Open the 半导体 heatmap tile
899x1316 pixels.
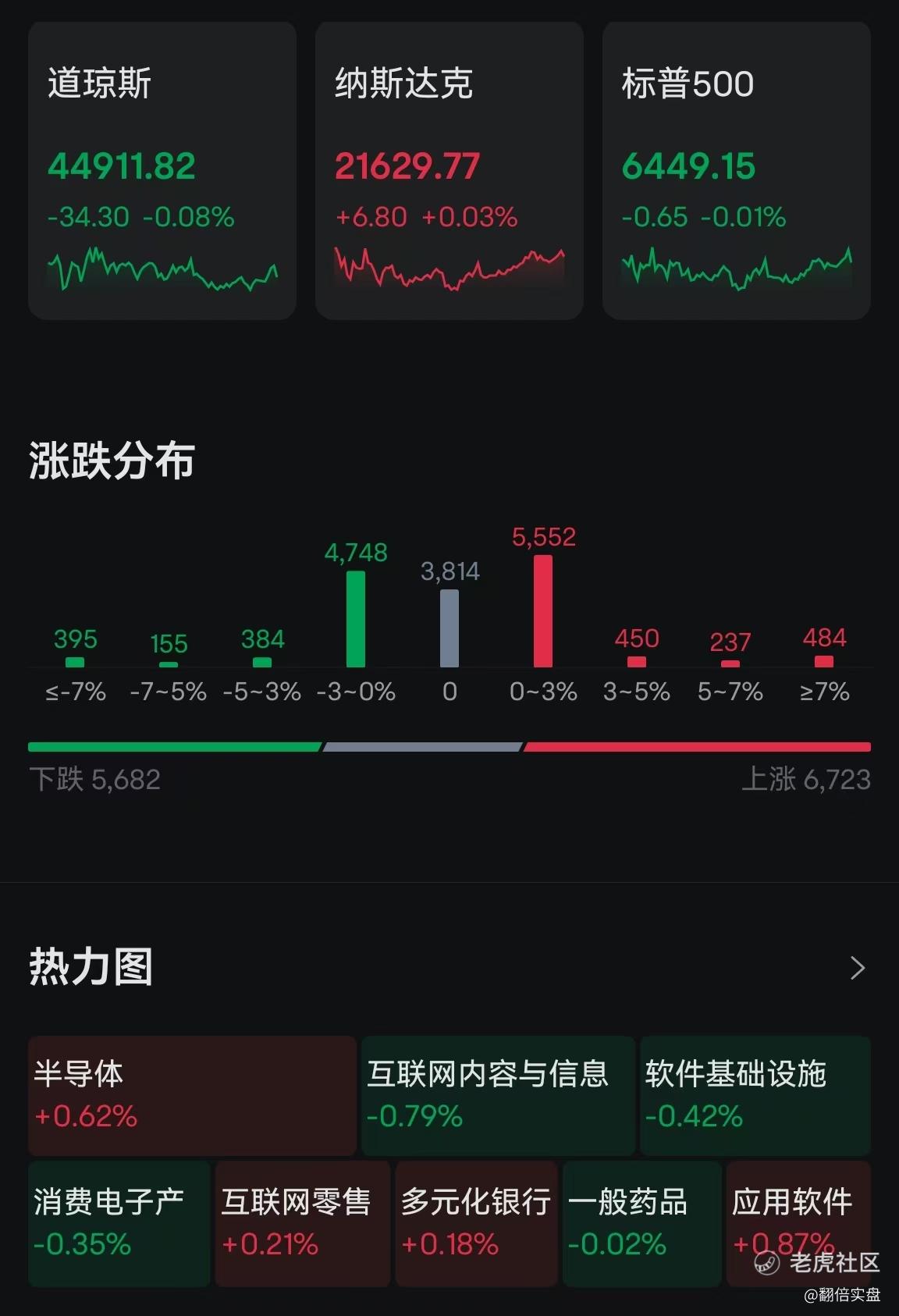click(x=192, y=1095)
